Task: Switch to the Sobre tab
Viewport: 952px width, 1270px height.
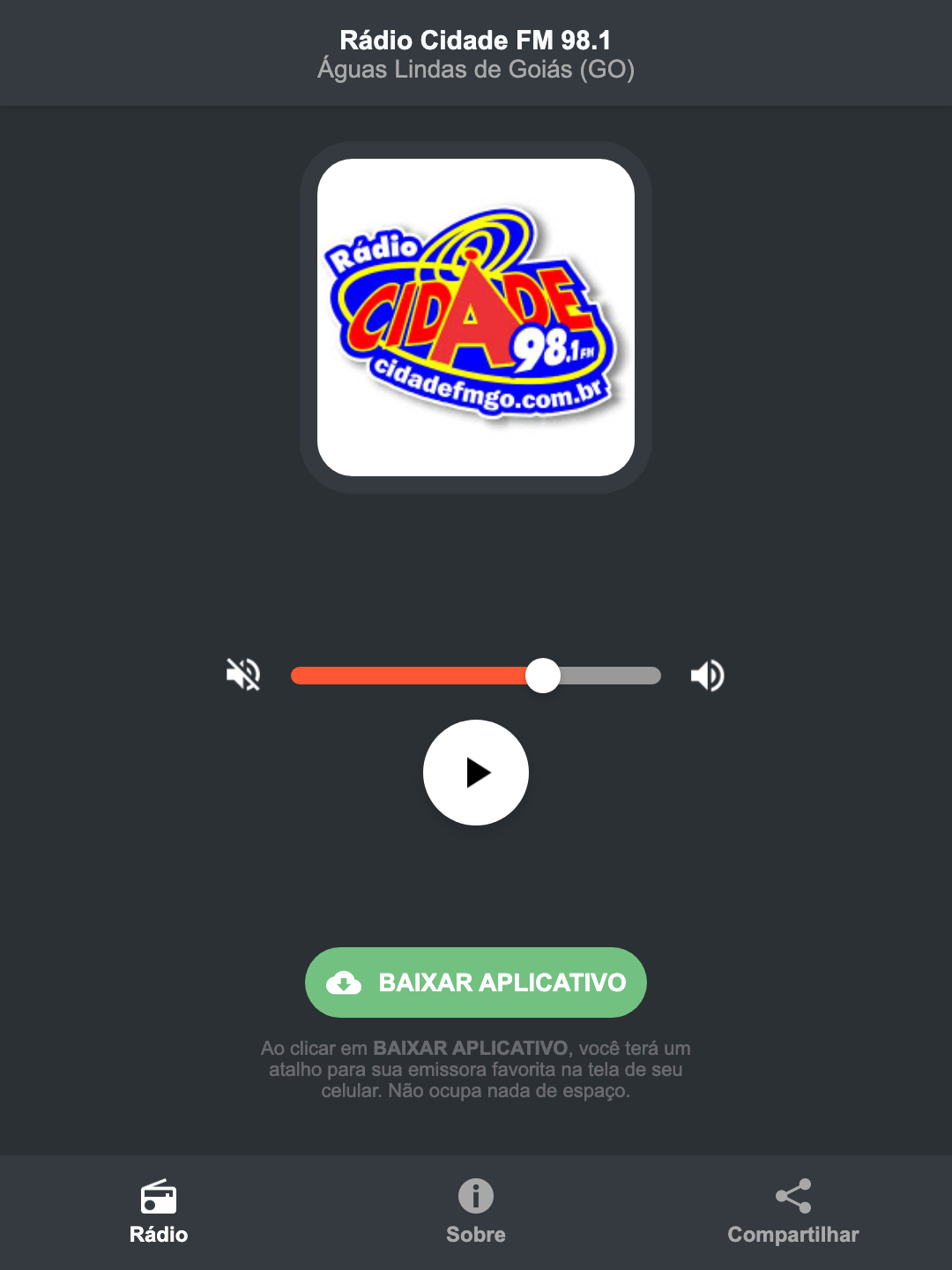Action: click(475, 1215)
